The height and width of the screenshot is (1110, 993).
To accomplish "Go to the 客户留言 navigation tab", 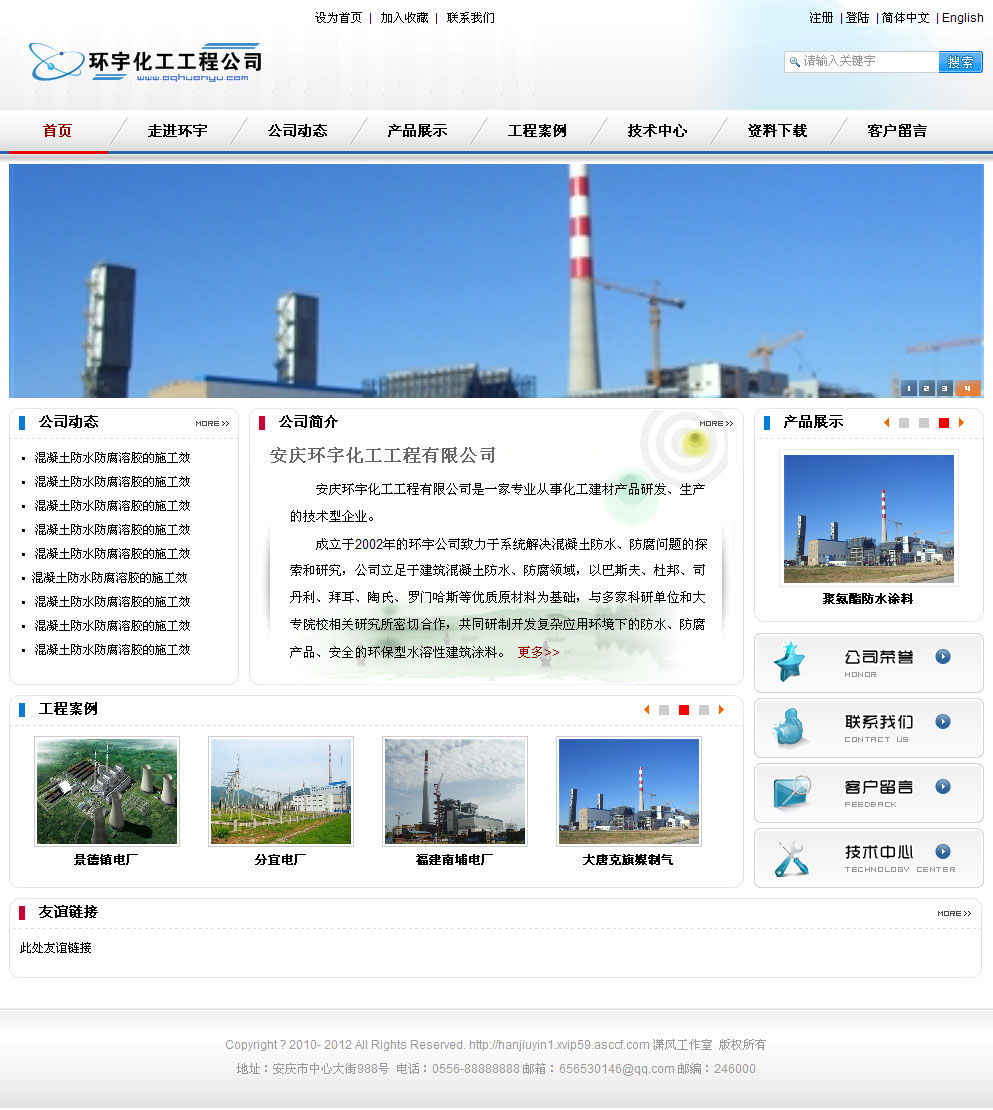I will click(x=897, y=131).
